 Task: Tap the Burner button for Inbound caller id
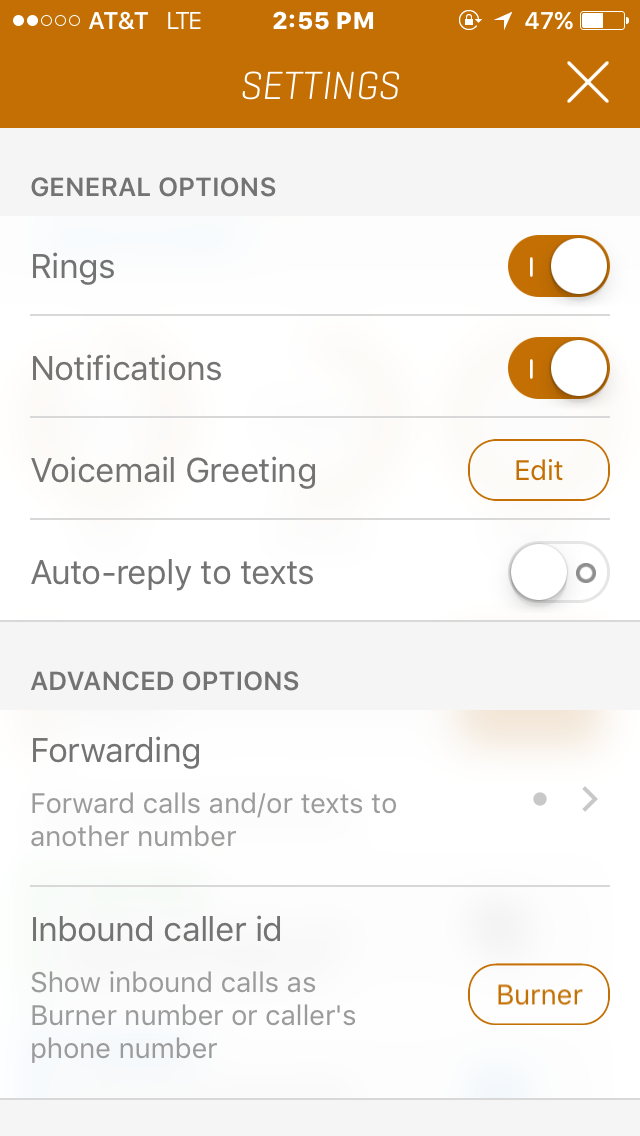539,994
